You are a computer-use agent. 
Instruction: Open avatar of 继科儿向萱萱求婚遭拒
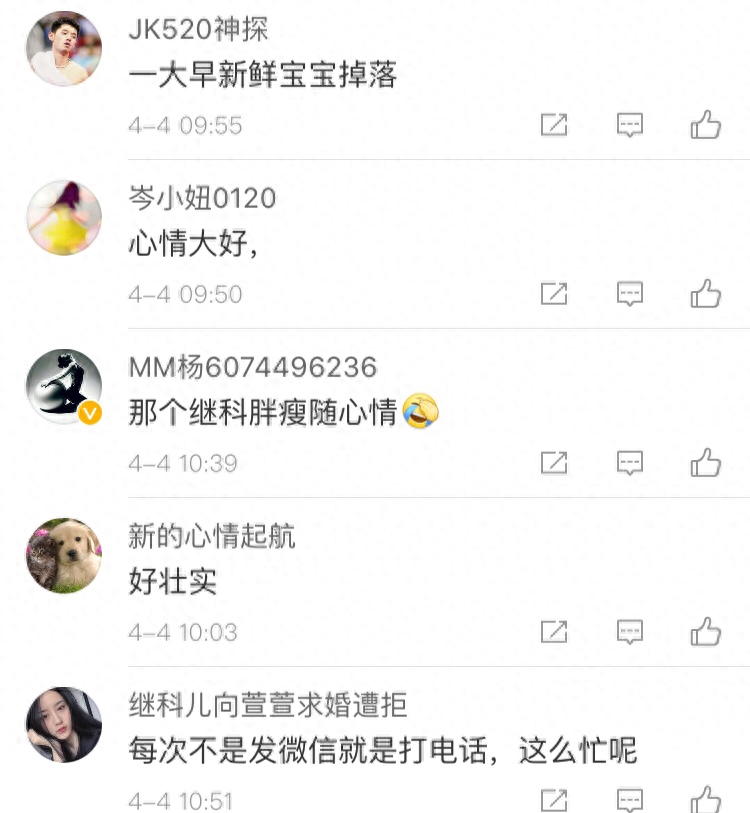[x=64, y=725]
